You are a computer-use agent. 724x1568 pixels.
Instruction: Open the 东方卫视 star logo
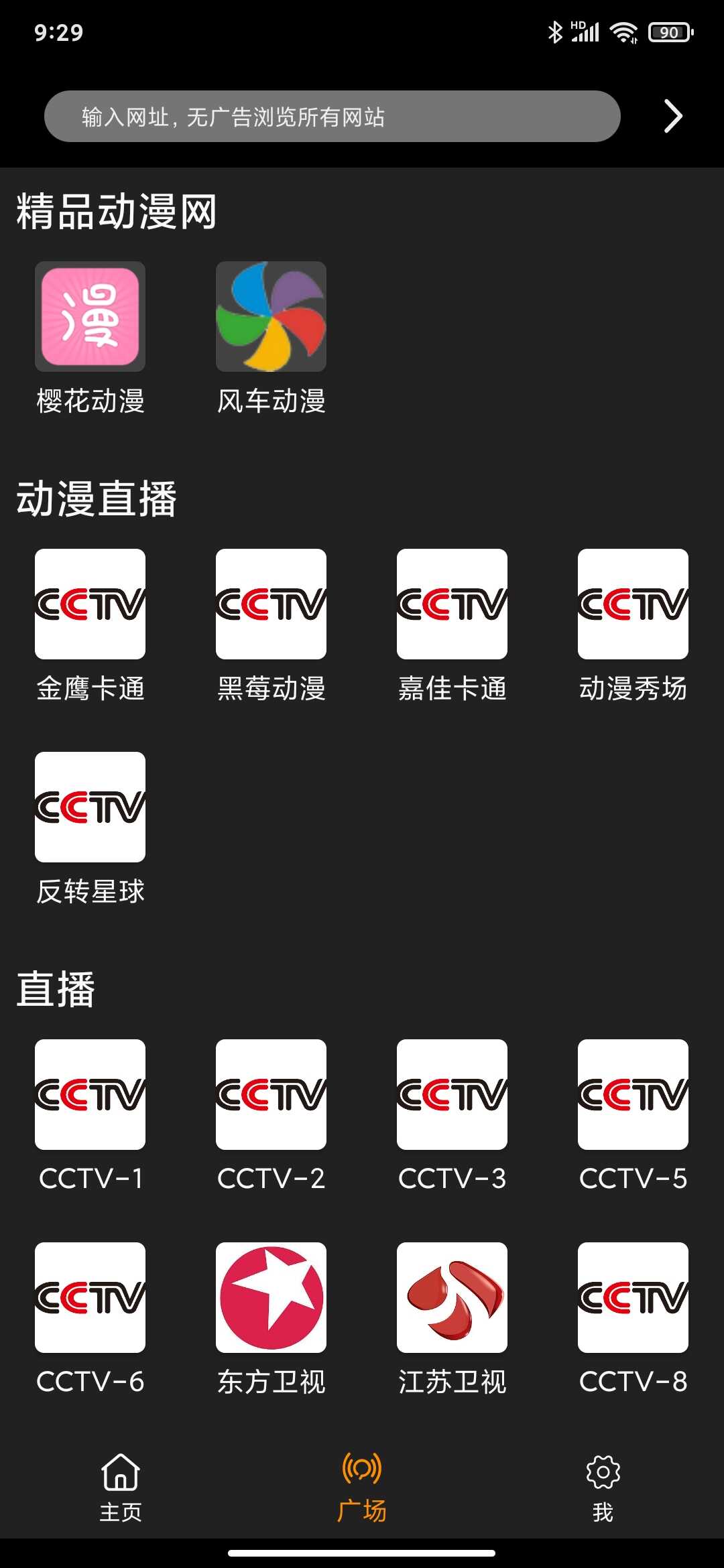271,1297
